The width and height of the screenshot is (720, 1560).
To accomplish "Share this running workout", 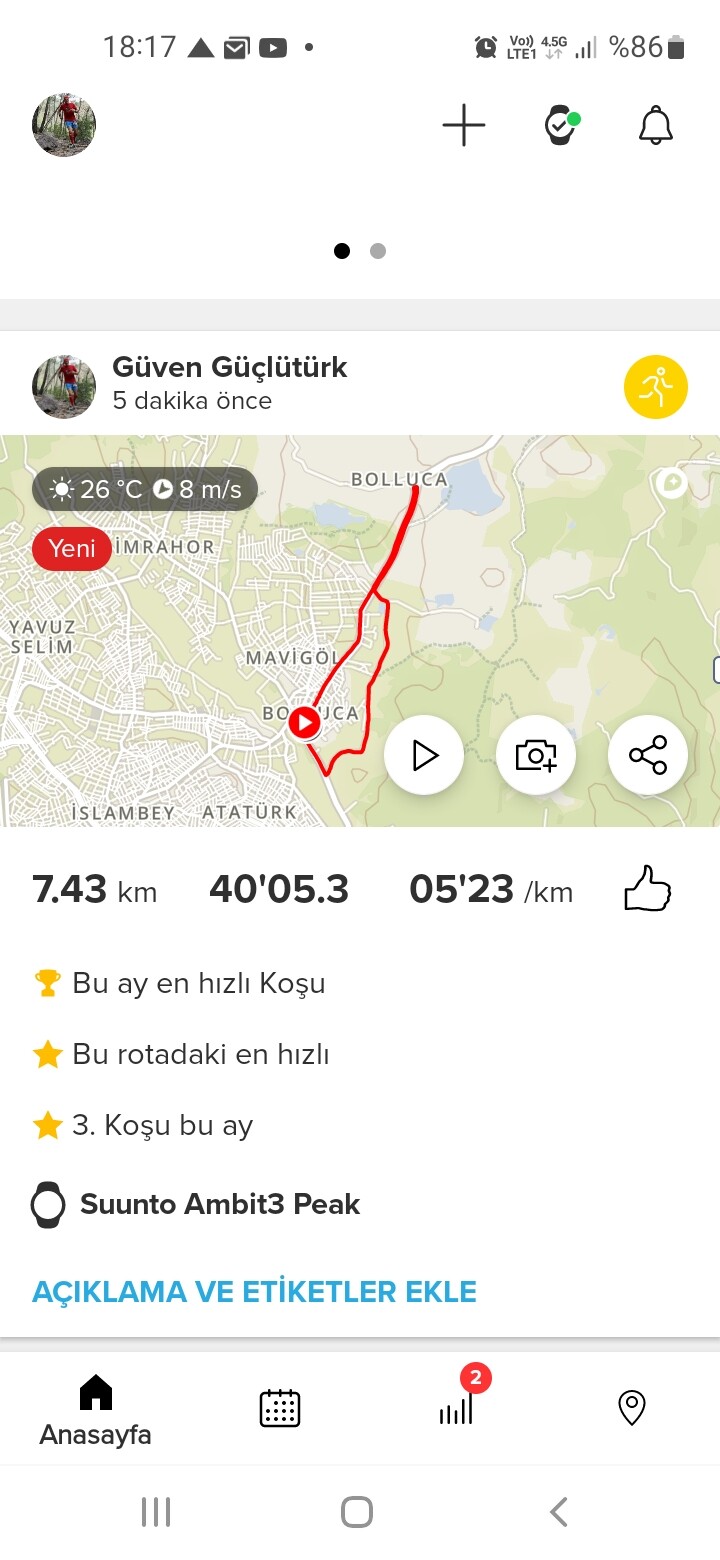I will pyautogui.click(x=648, y=755).
